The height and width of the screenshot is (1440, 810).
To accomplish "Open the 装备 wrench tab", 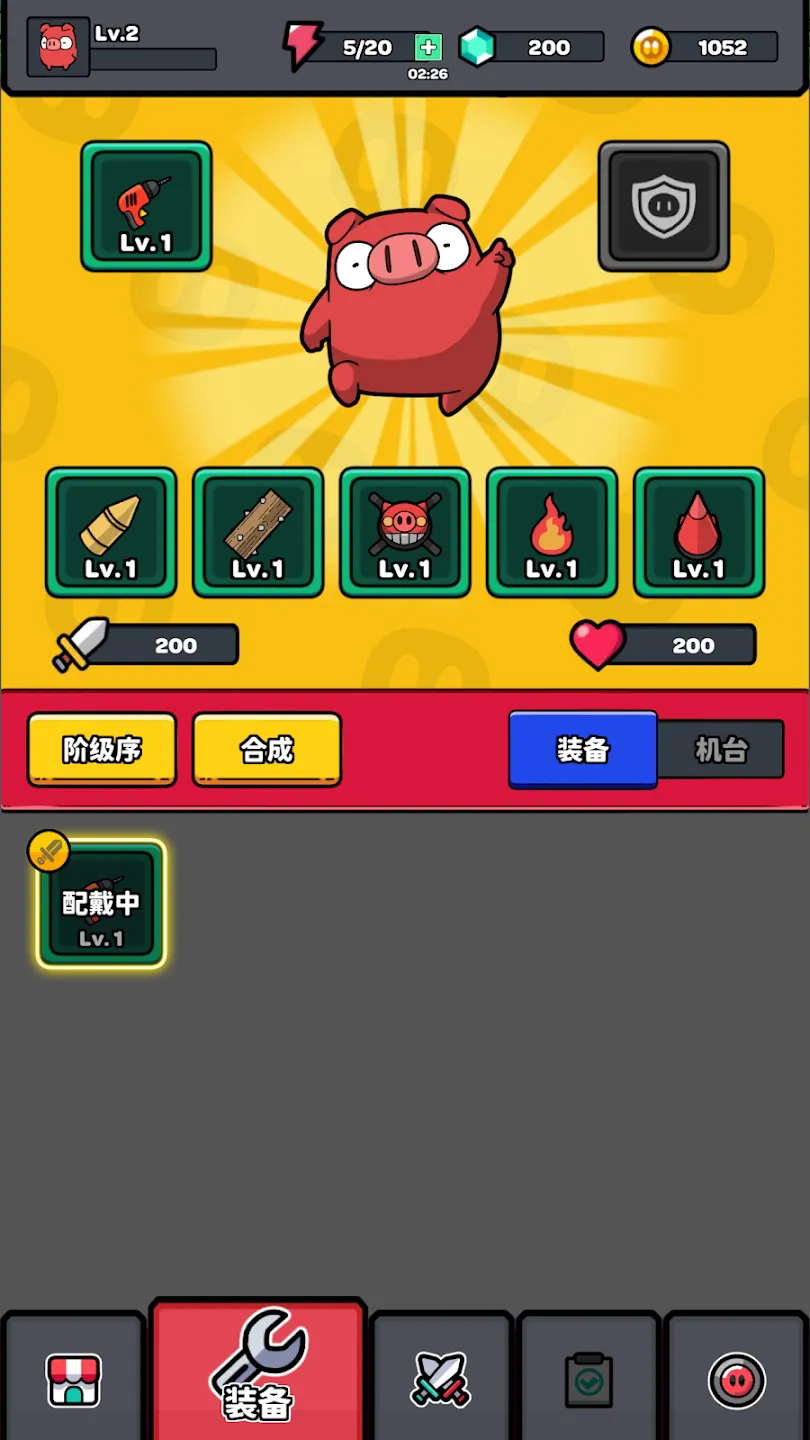I will 258,1370.
